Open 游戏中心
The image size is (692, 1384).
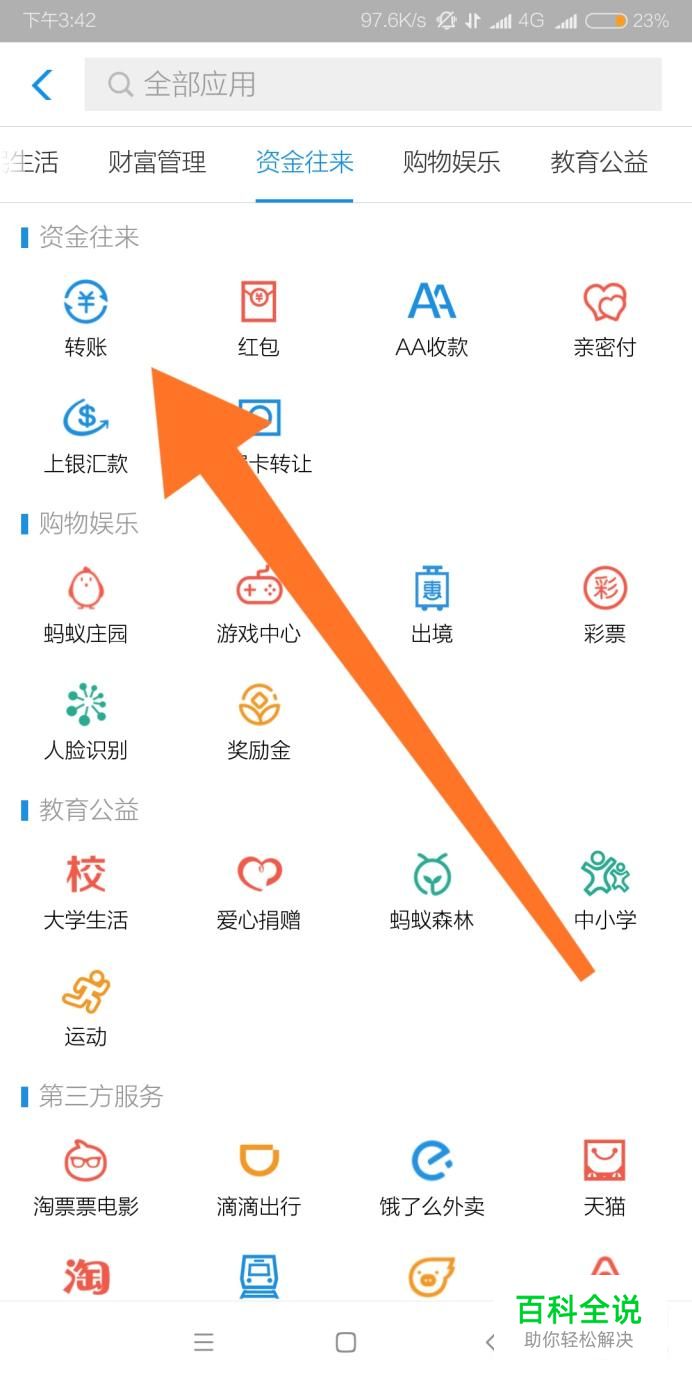(258, 604)
